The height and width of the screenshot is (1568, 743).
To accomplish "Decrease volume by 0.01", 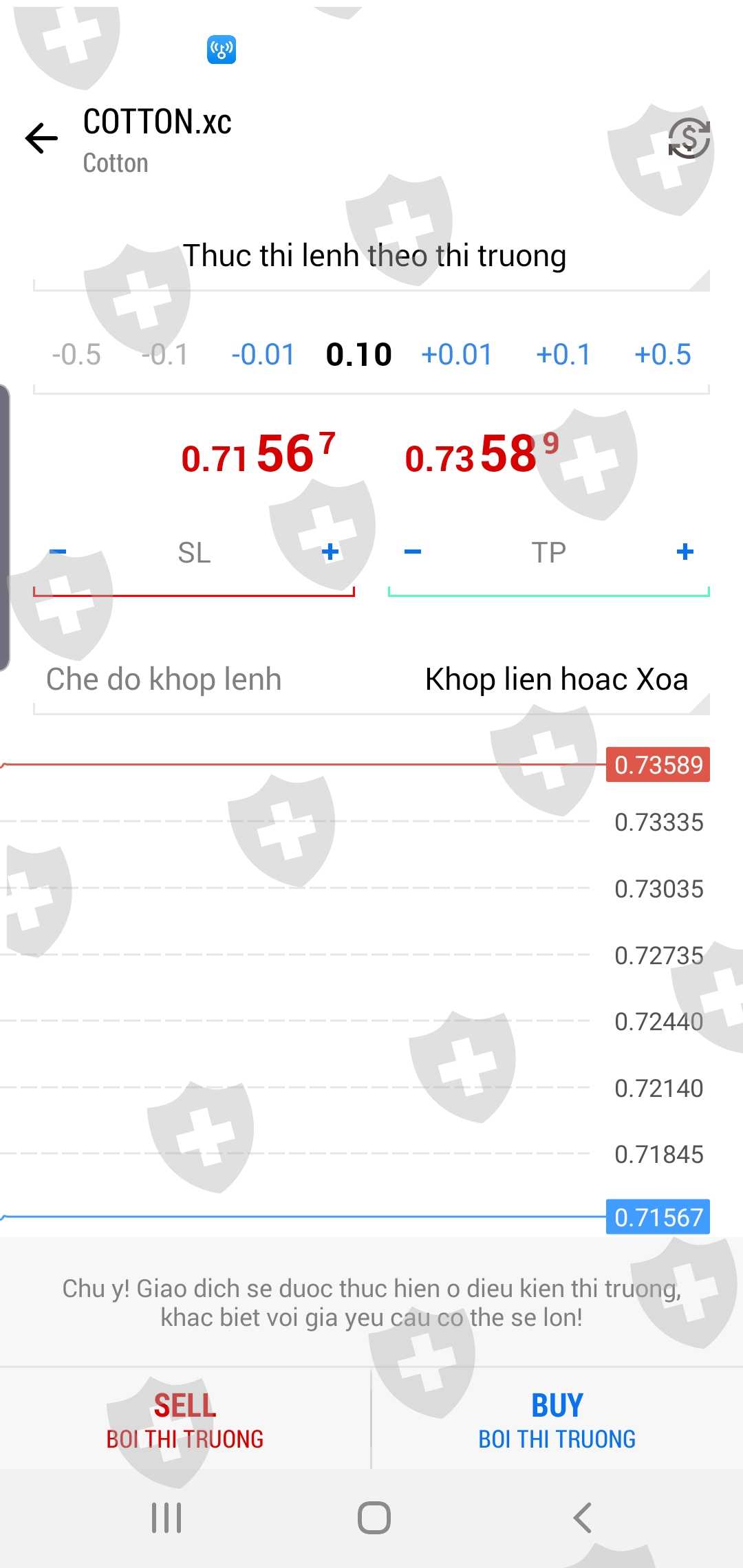I will point(263,355).
